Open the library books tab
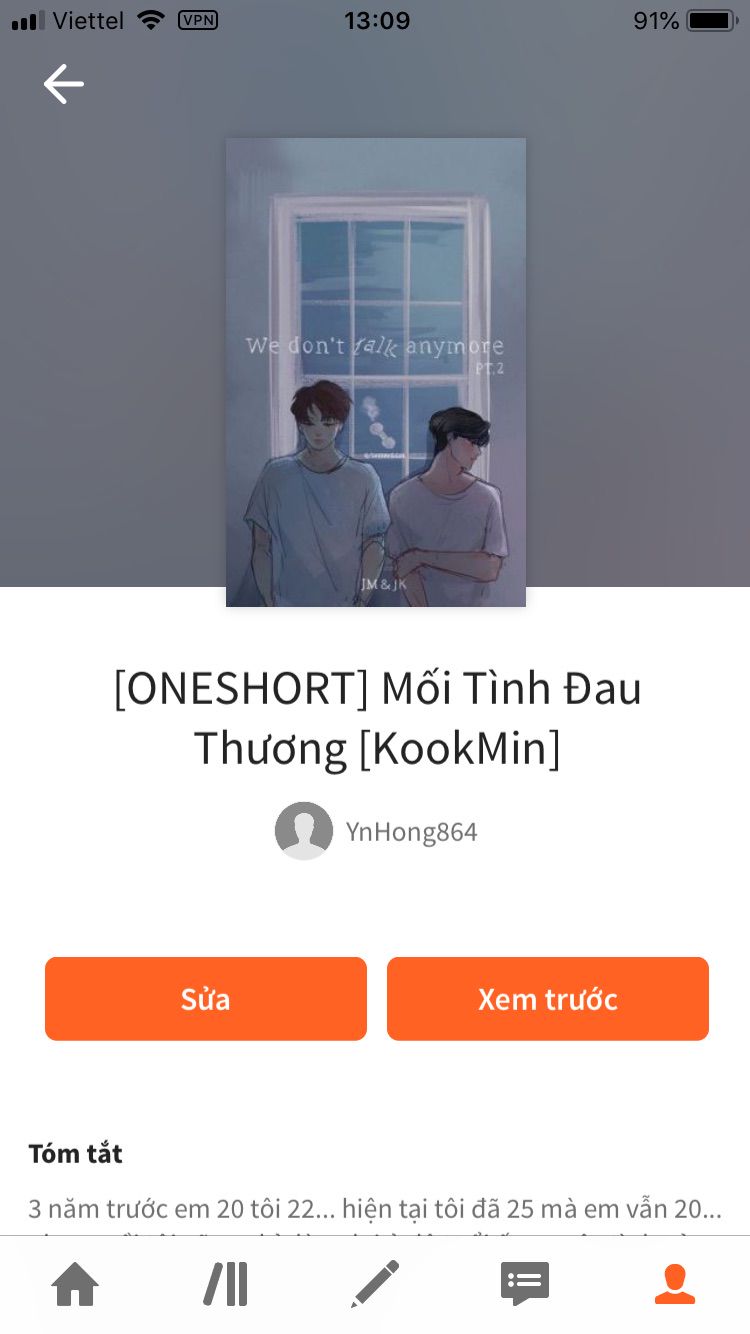Image resolution: width=750 pixels, height=1334 pixels. [226, 1284]
